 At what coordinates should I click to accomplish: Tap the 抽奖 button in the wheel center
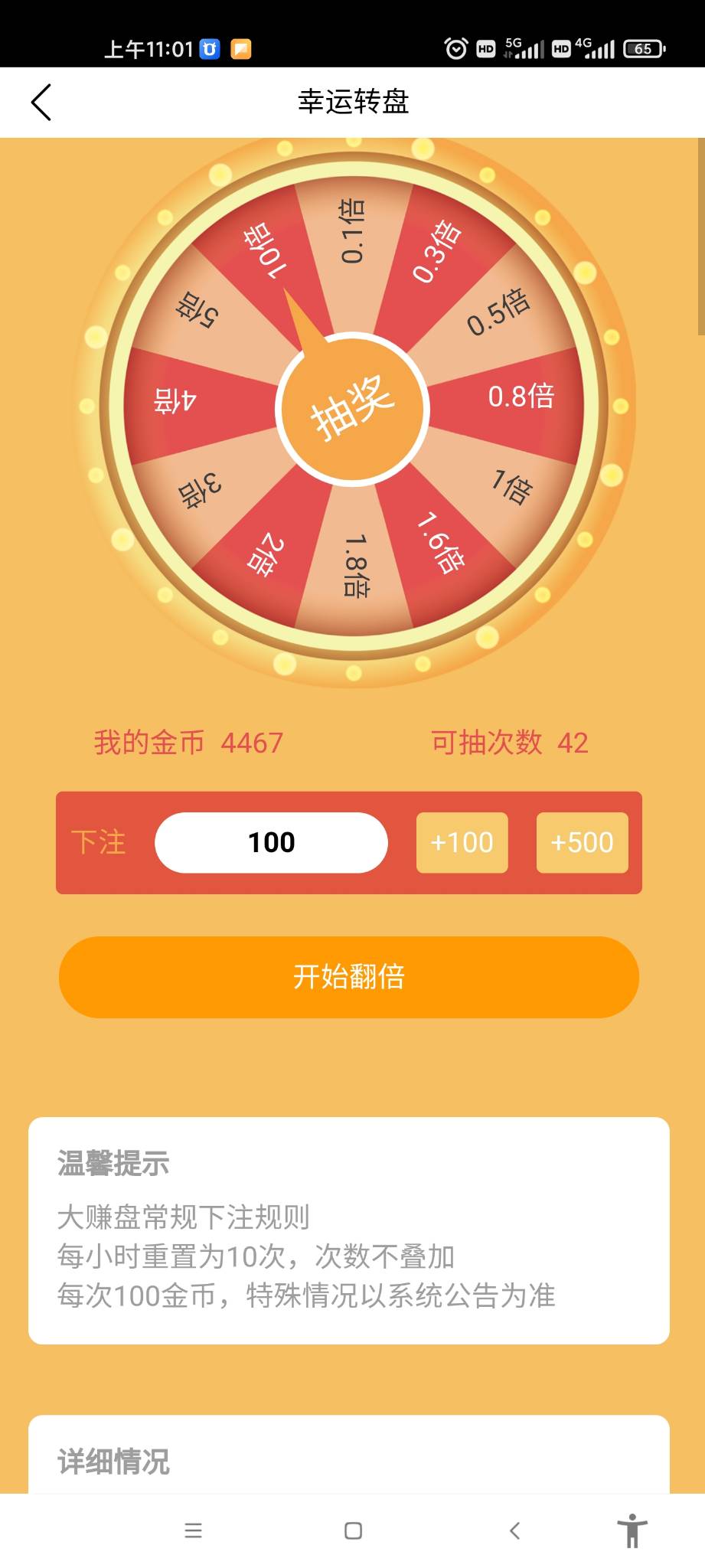pos(353,409)
